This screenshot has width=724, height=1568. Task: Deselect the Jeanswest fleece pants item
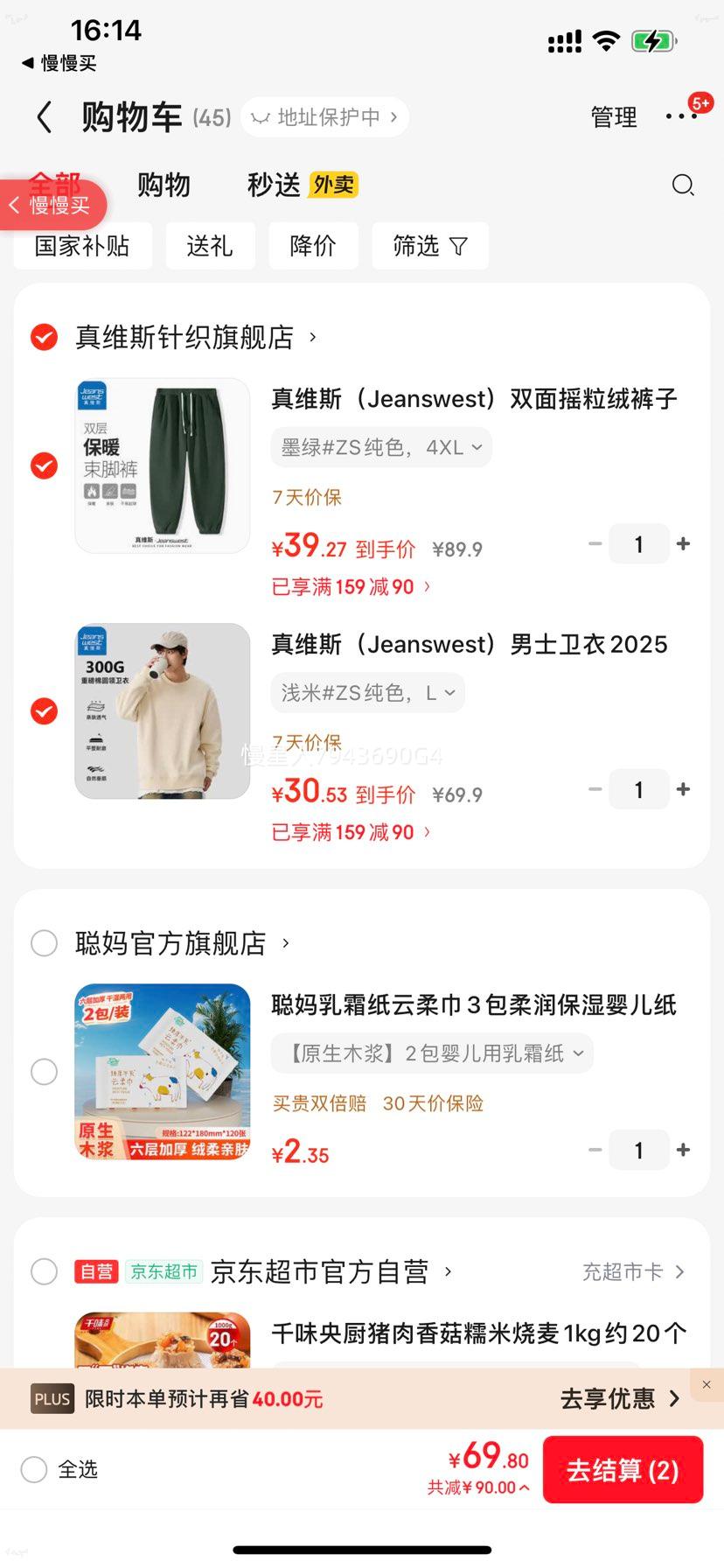[x=44, y=465]
